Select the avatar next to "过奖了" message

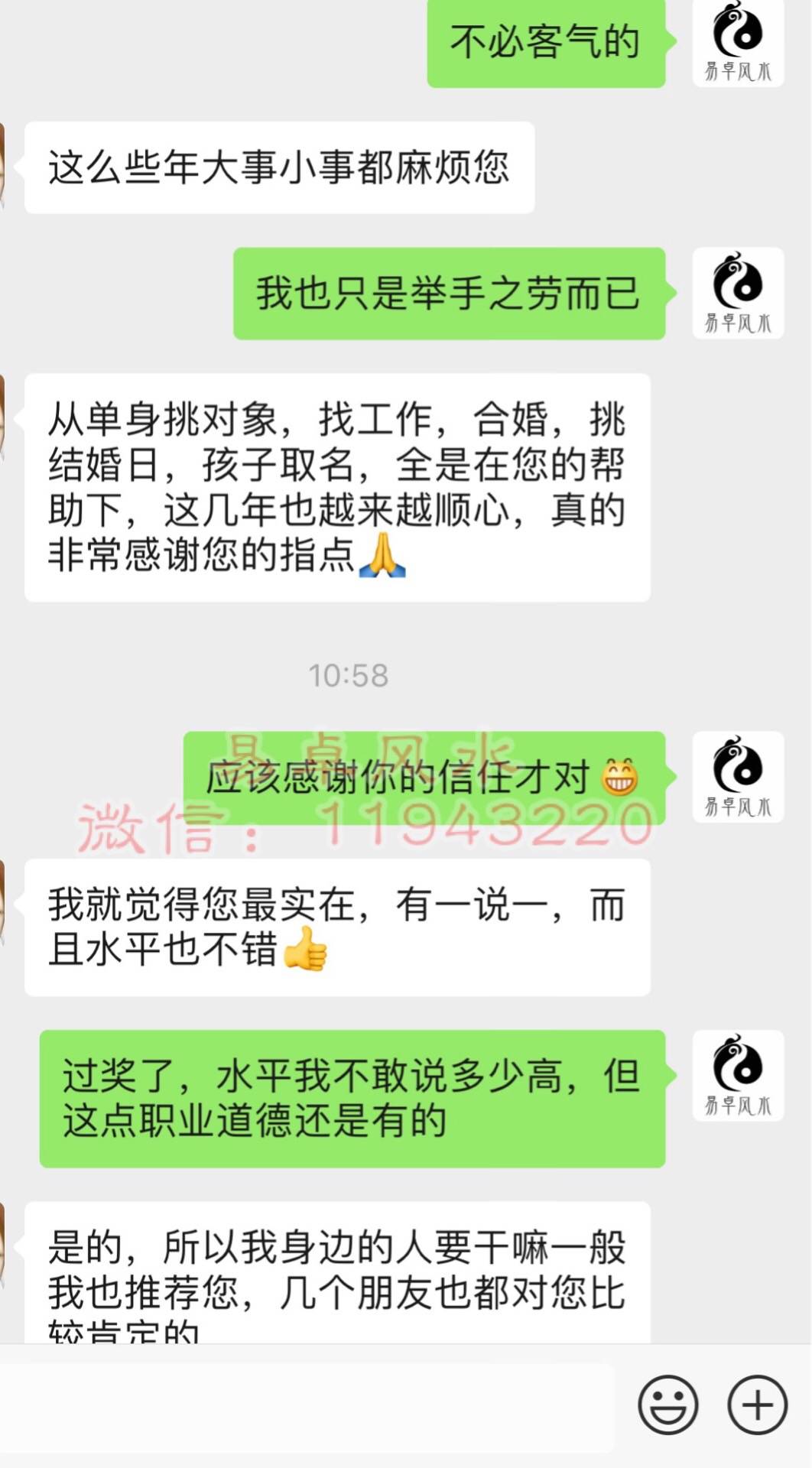(738, 1075)
